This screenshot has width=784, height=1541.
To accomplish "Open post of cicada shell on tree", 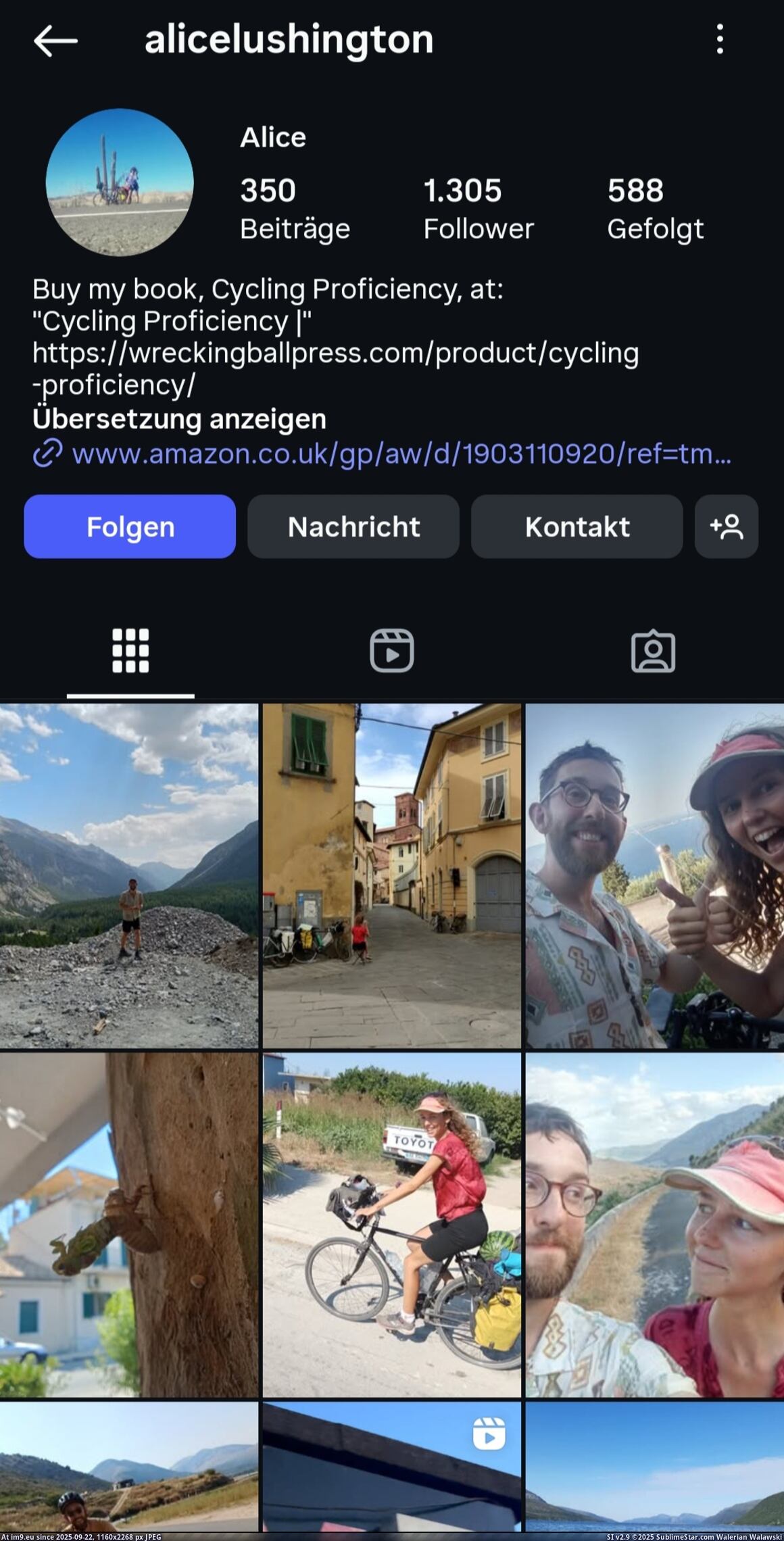I will pyautogui.click(x=128, y=1225).
